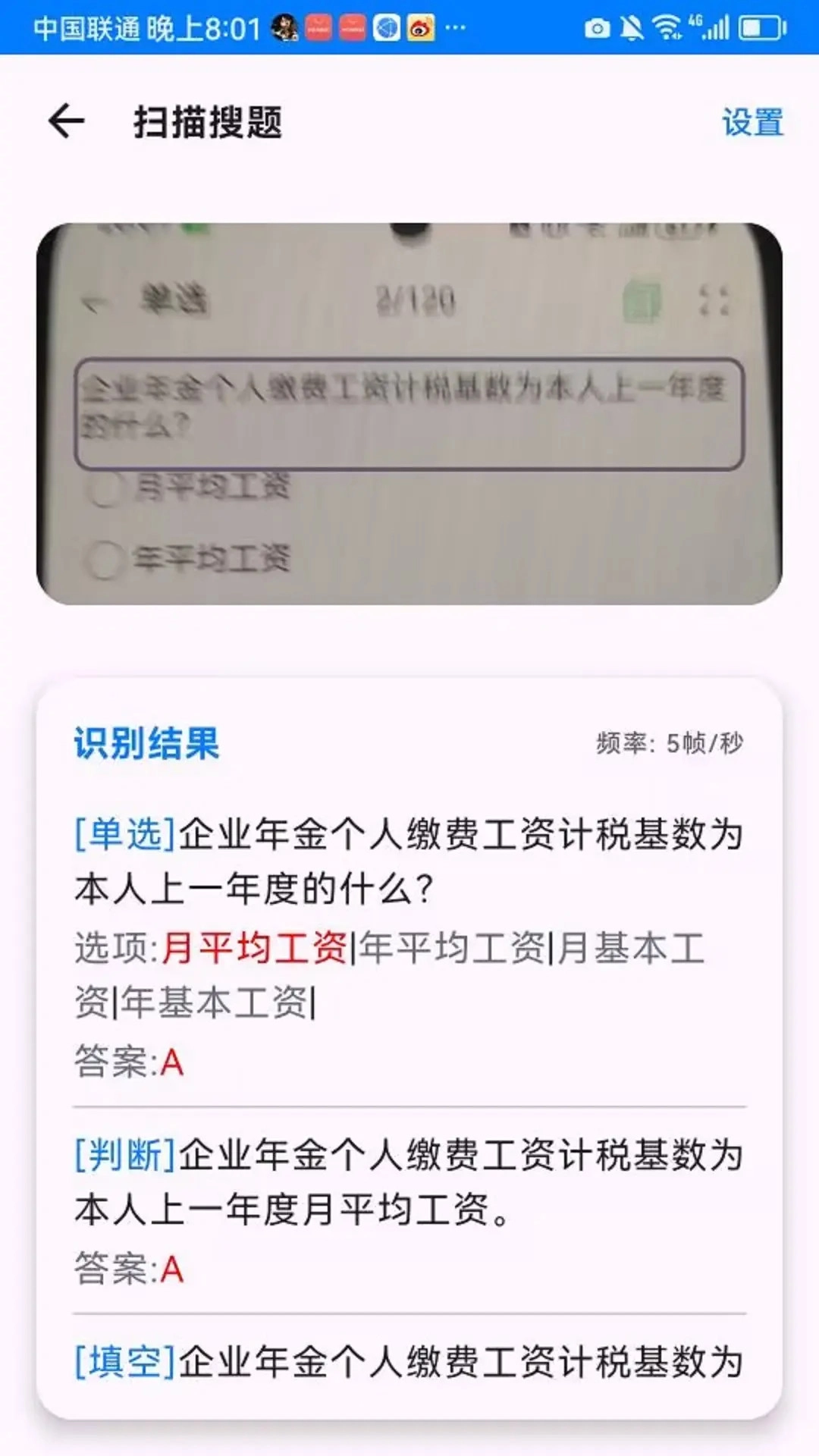Open 设置 in the top right
This screenshot has height=1456, width=819.
(752, 122)
